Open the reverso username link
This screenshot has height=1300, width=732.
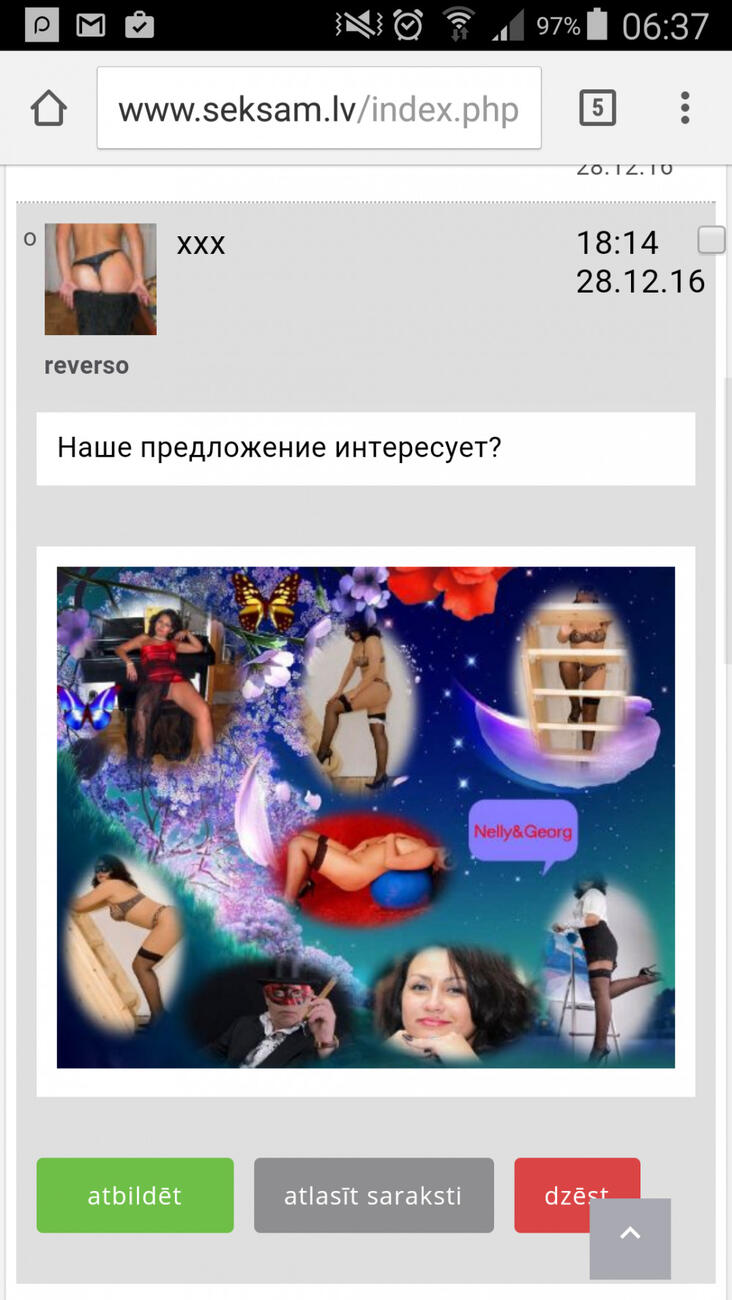coord(87,366)
